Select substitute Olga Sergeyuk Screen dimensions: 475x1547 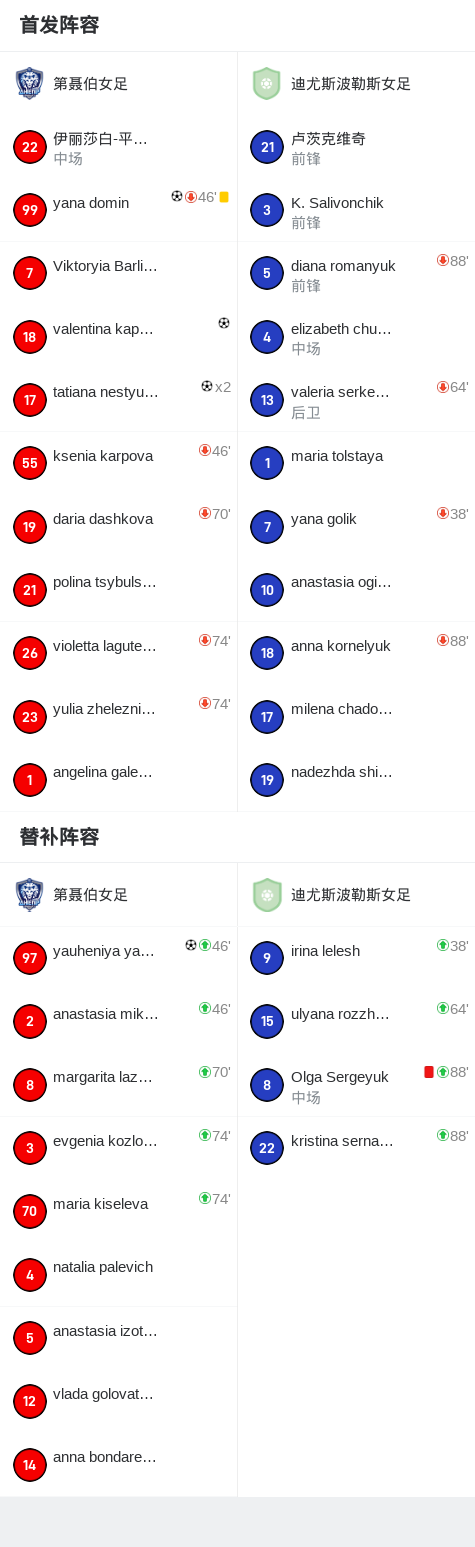[356, 1085]
